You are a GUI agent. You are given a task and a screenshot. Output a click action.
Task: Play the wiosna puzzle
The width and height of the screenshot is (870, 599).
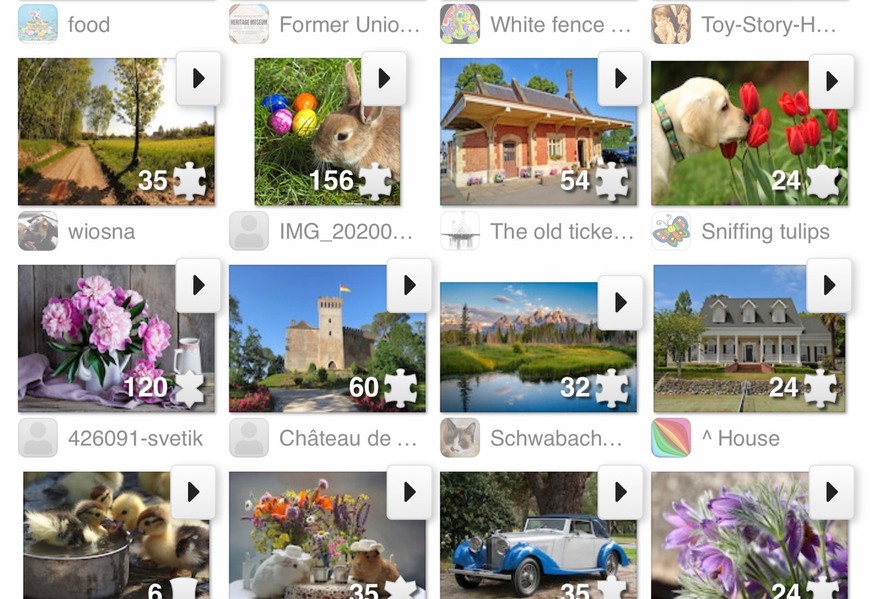(198, 78)
